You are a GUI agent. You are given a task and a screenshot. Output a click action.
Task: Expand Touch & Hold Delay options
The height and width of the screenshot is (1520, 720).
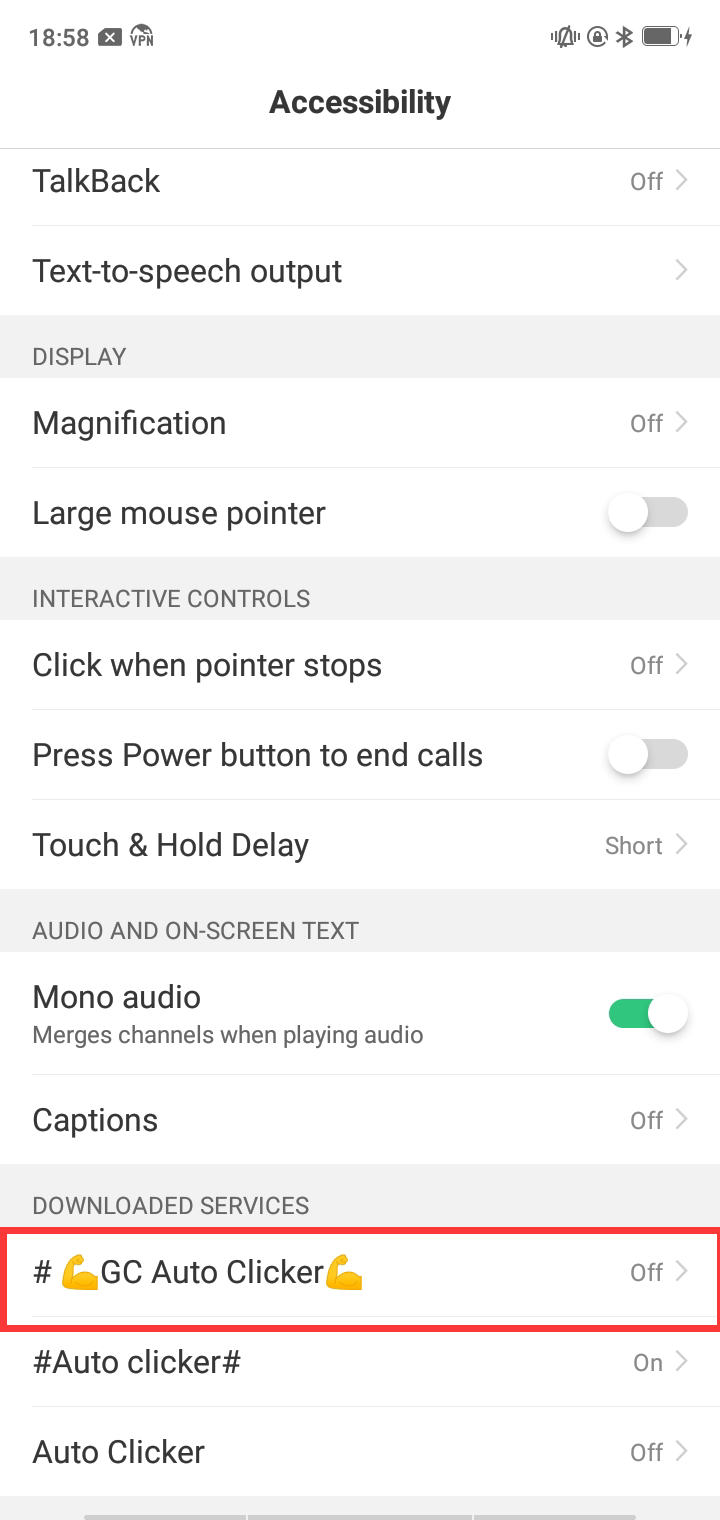coord(683,845)
